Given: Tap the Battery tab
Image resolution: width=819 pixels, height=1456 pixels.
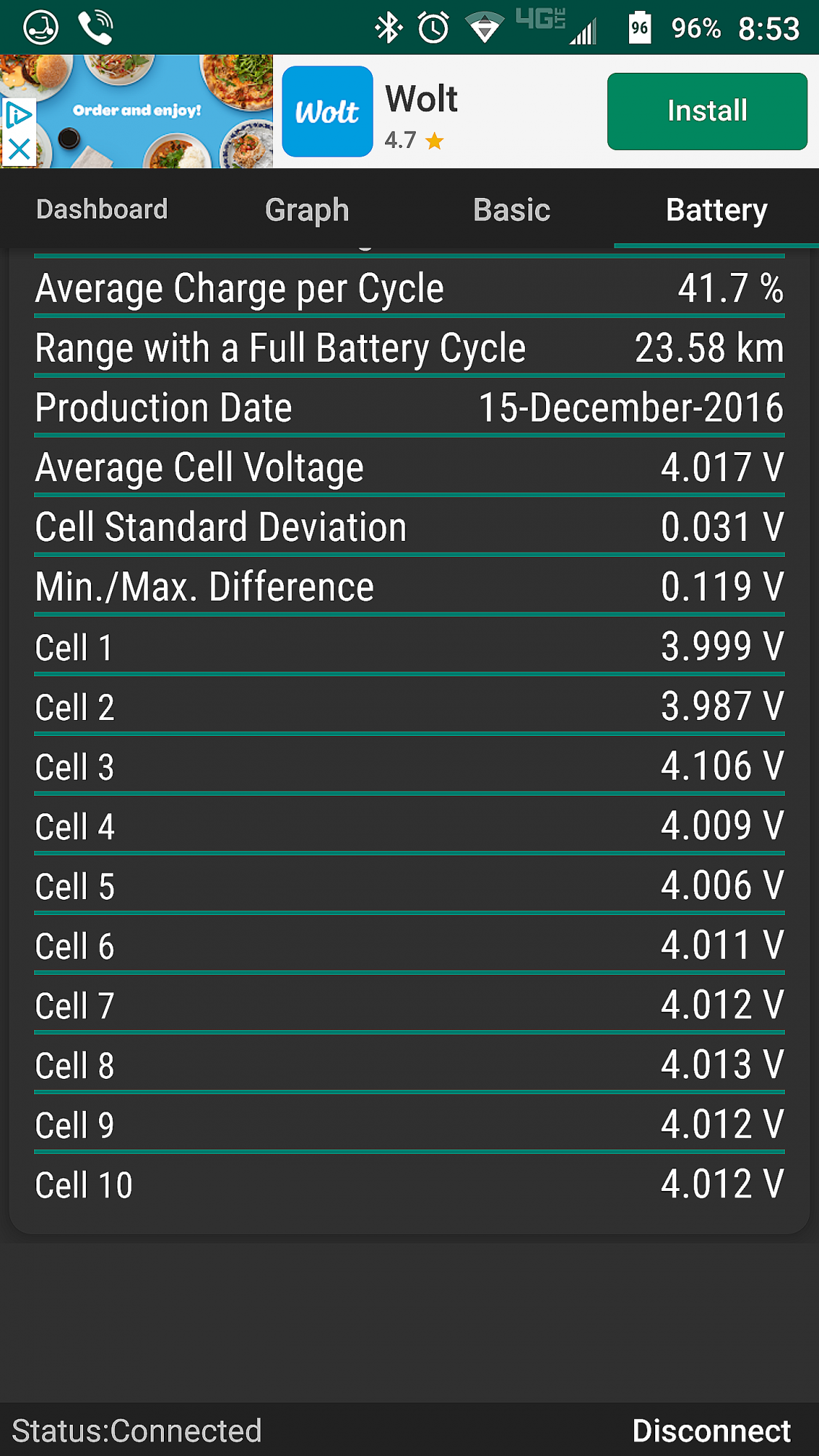Looking at the screenshot, I should click(x=716, y=210).
